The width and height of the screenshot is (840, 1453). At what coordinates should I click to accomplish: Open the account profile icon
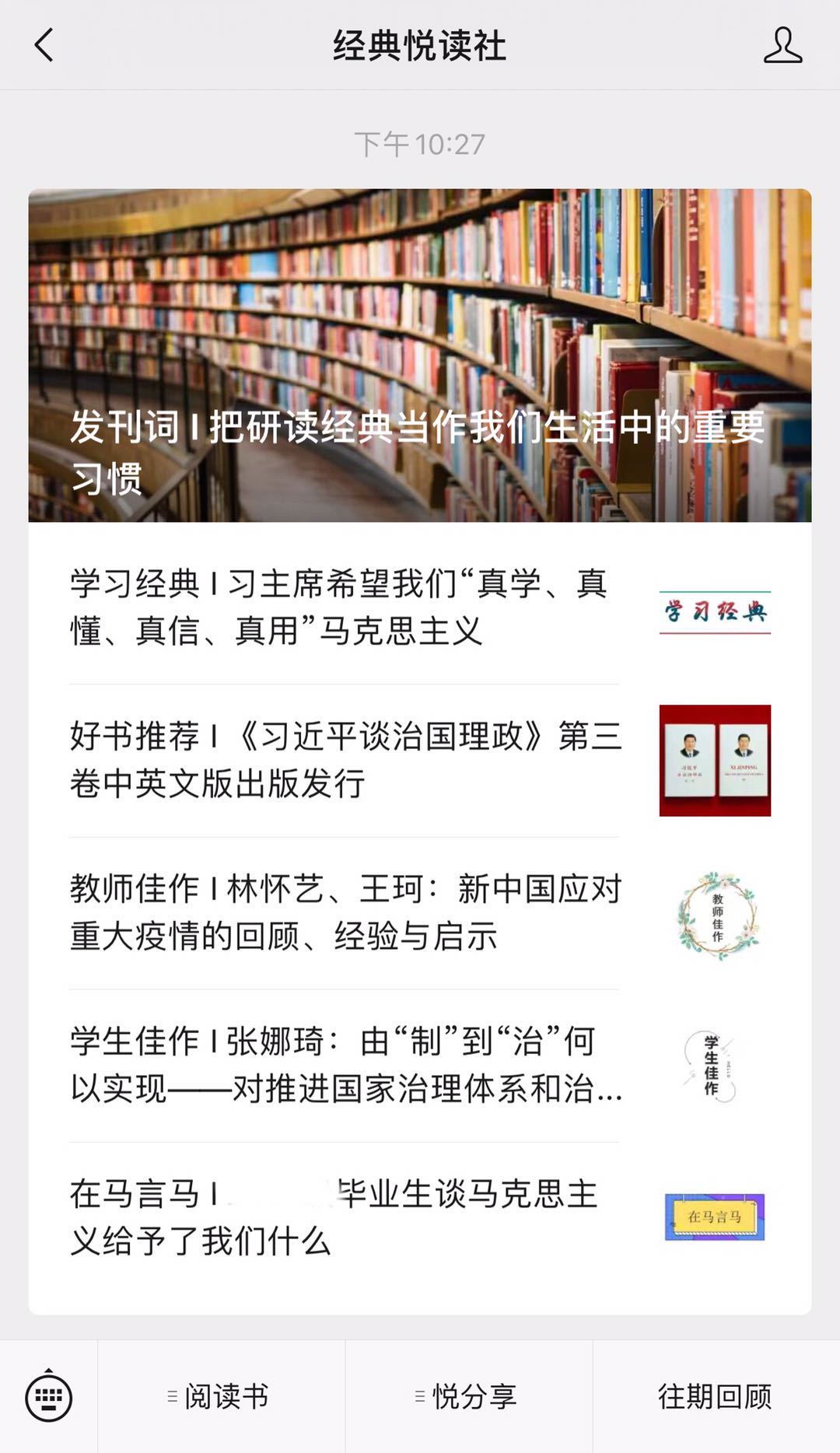782,45
